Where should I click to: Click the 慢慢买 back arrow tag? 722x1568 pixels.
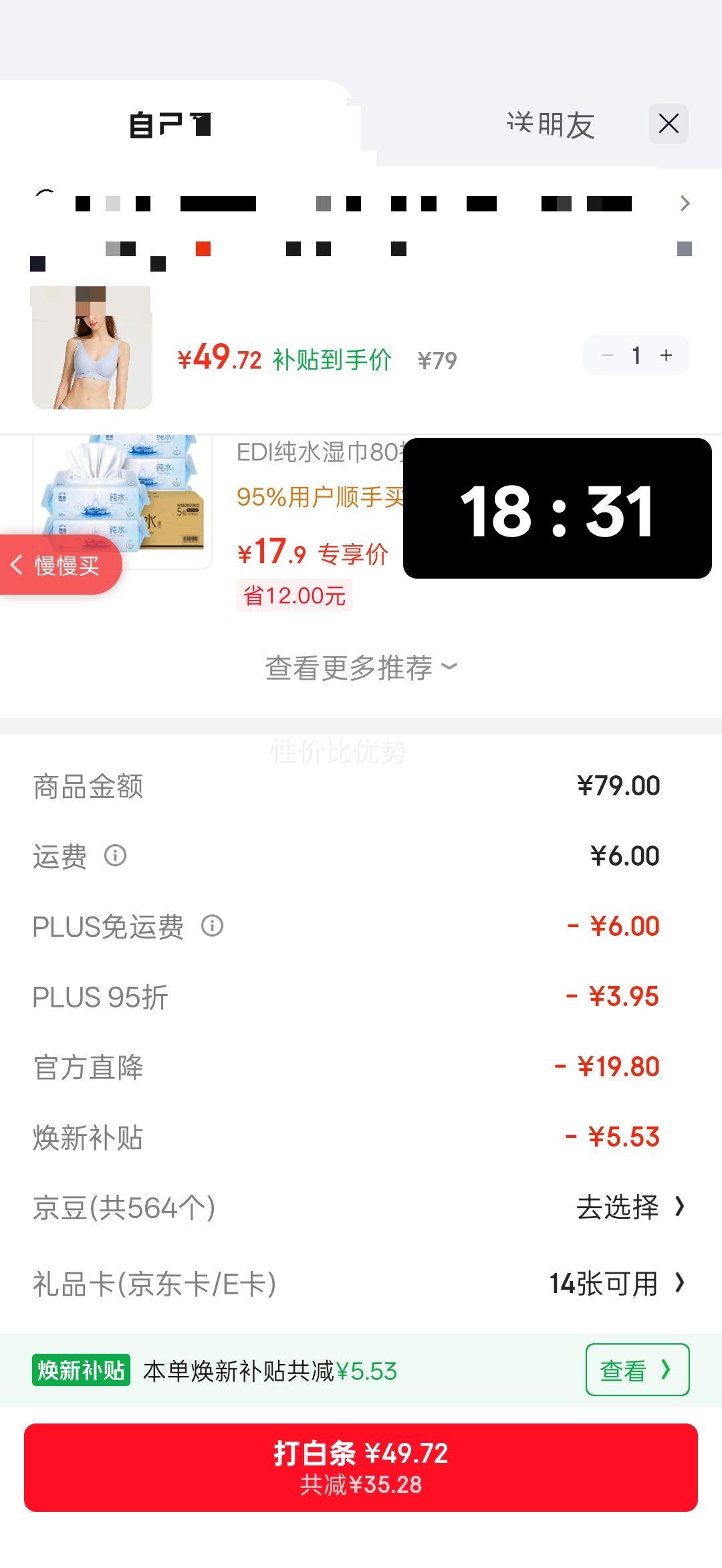[60, 565]
